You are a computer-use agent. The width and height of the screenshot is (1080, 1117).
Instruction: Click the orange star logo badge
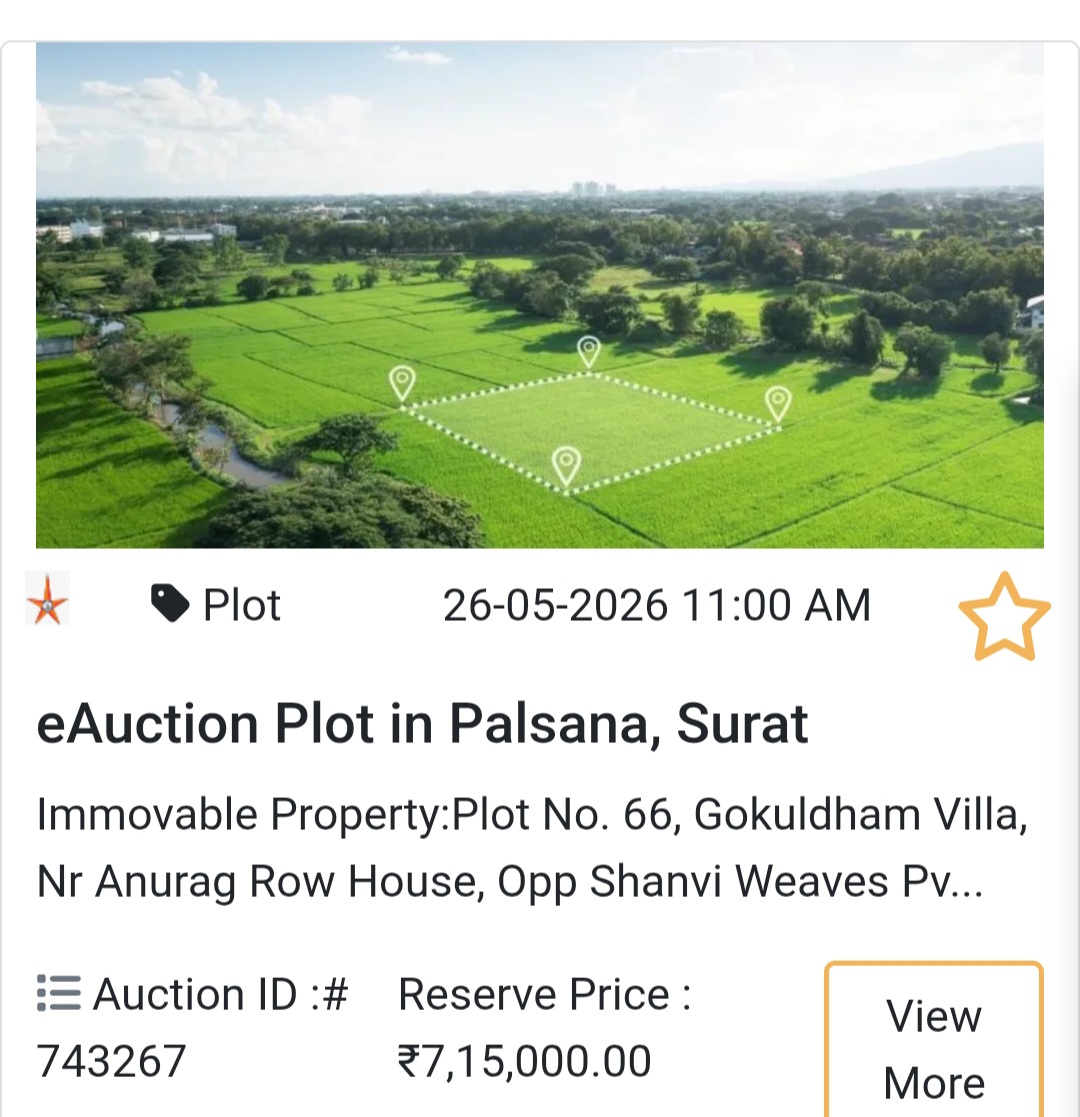coord(48,604)
